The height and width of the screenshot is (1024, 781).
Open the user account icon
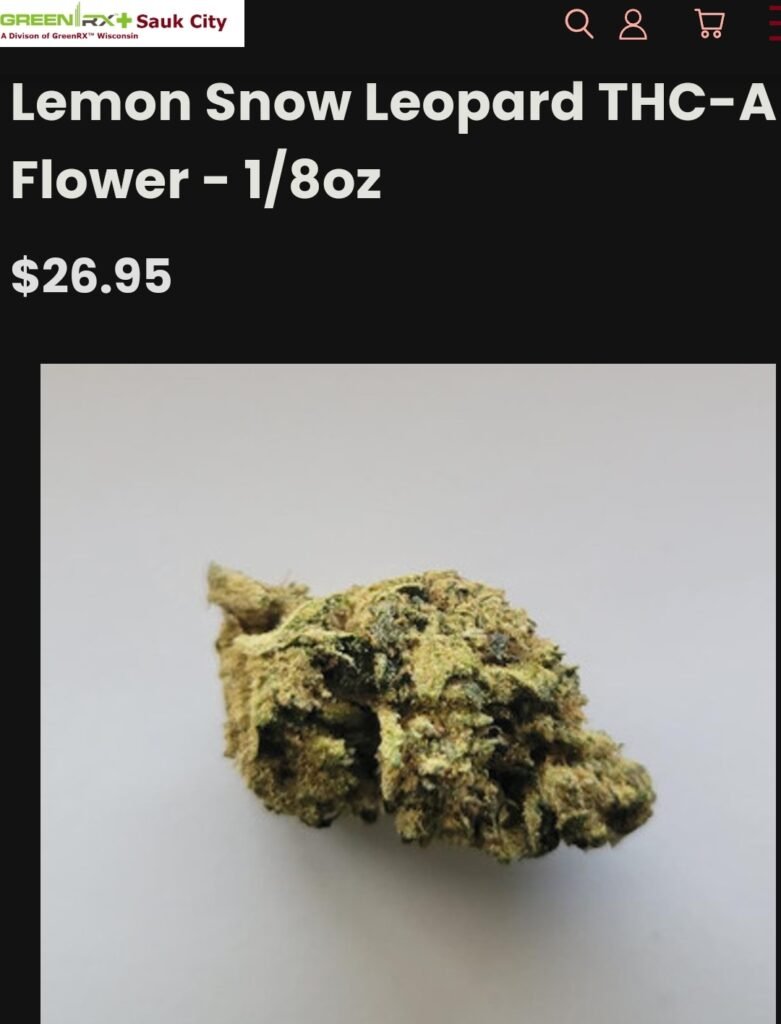pos(632,23)
